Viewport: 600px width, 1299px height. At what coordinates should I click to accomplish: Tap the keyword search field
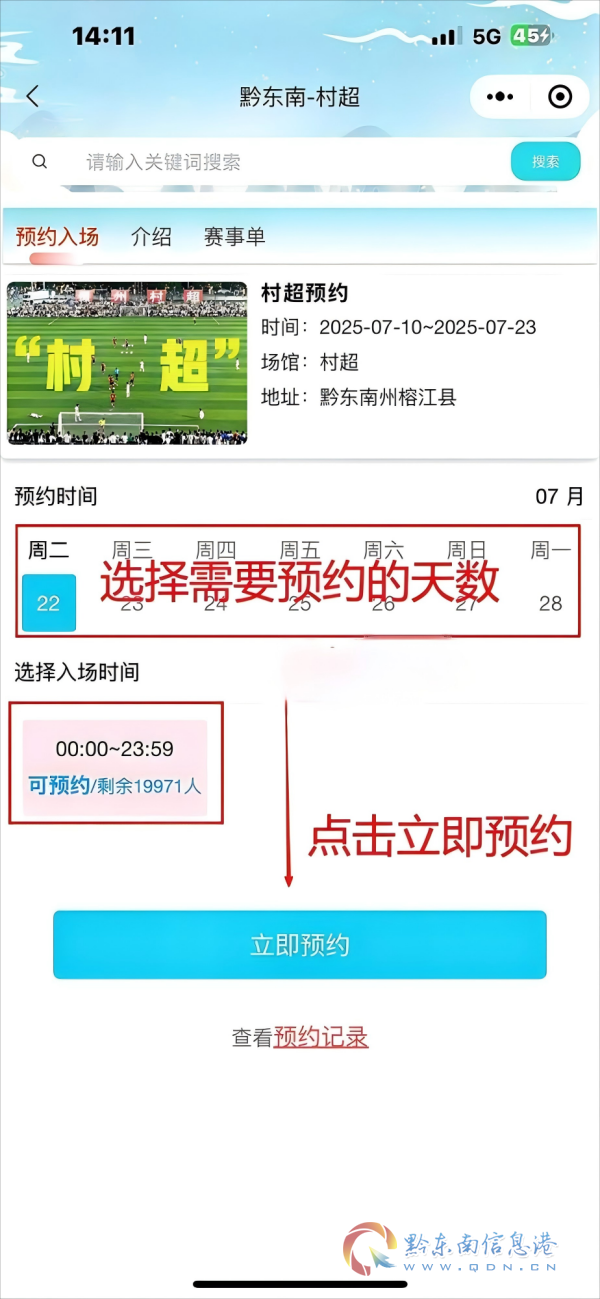(270, 162)
